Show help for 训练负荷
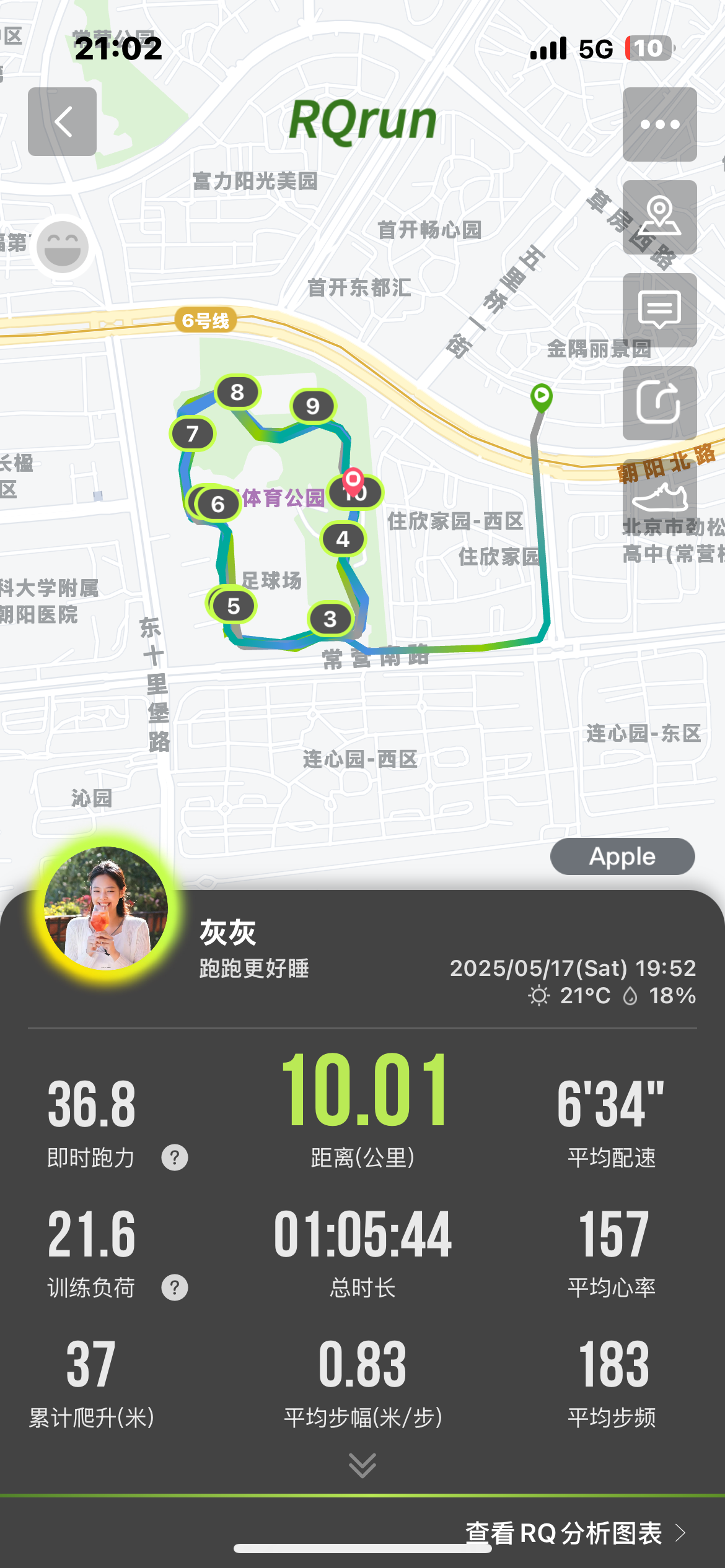This screenshot has height=1568, width=725. point(175,1287)
